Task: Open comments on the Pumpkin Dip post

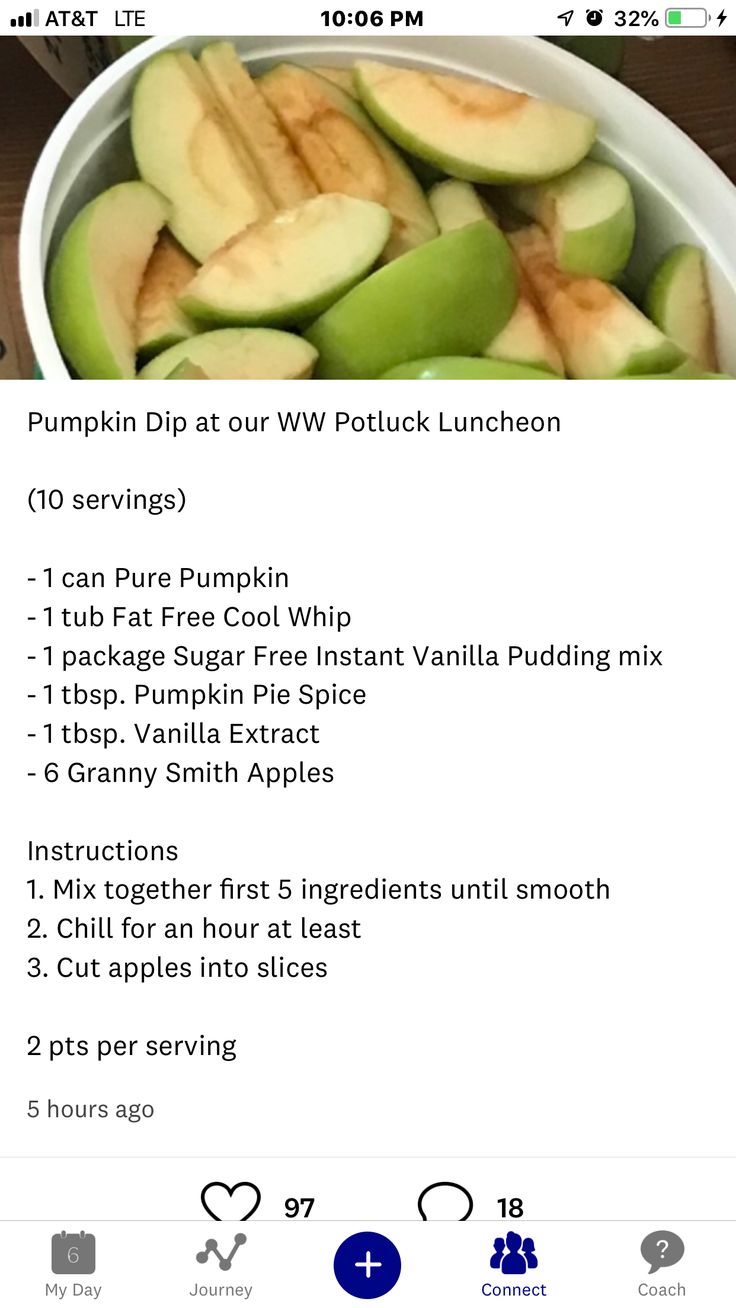Action: (x=444, y=1201)
